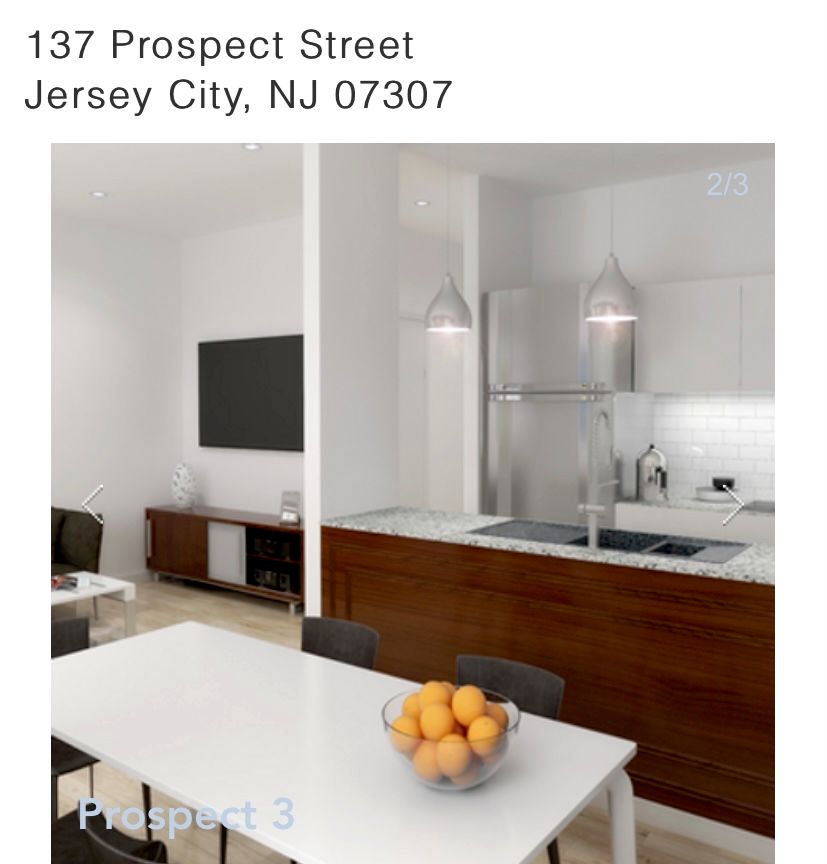Advance to the next photo in carousel
827x864 pixels.
[x=733, y=505]
